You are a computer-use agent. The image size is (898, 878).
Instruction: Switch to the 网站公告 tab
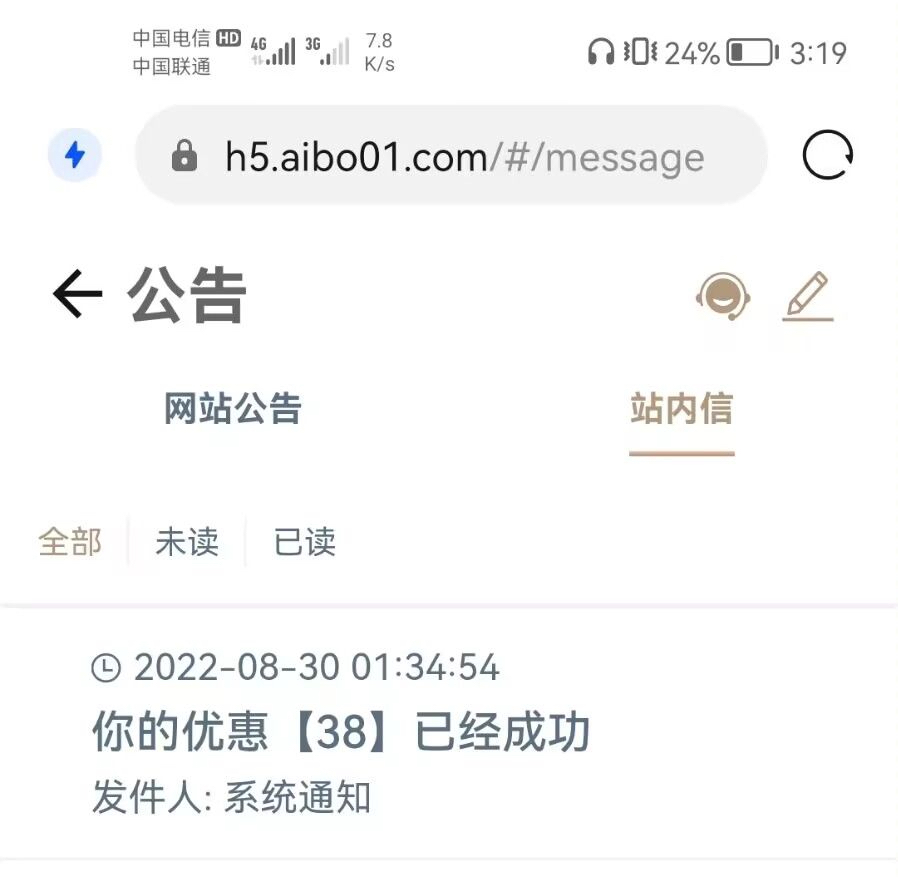232,409
